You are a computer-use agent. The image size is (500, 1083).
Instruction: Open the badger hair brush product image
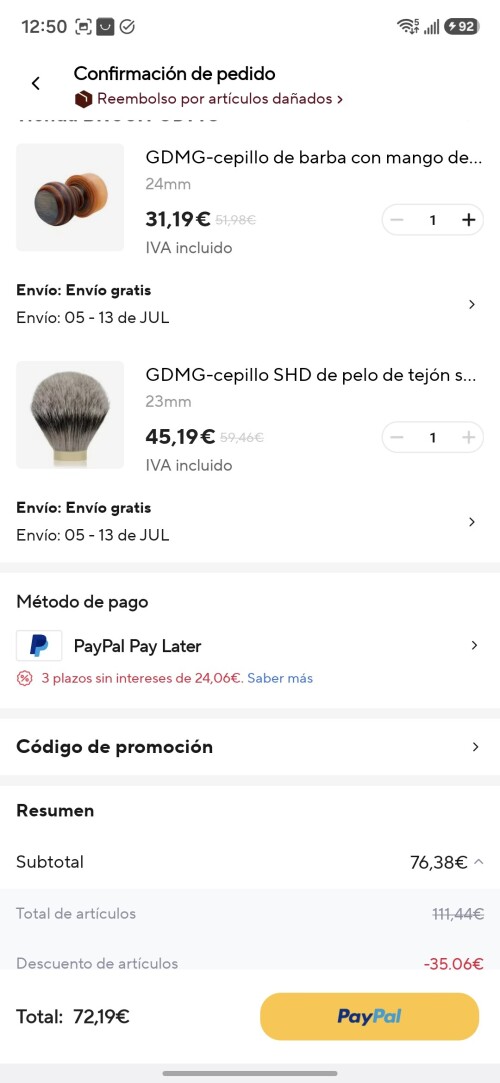[70, 415]
